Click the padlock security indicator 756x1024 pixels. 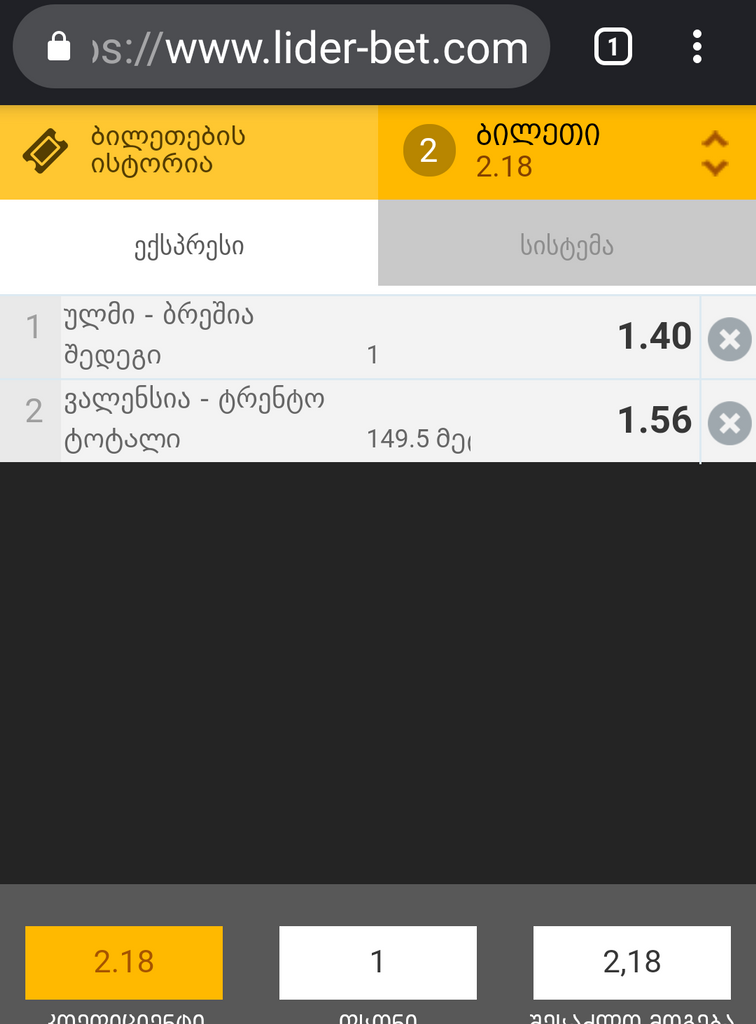coord(59,46)
